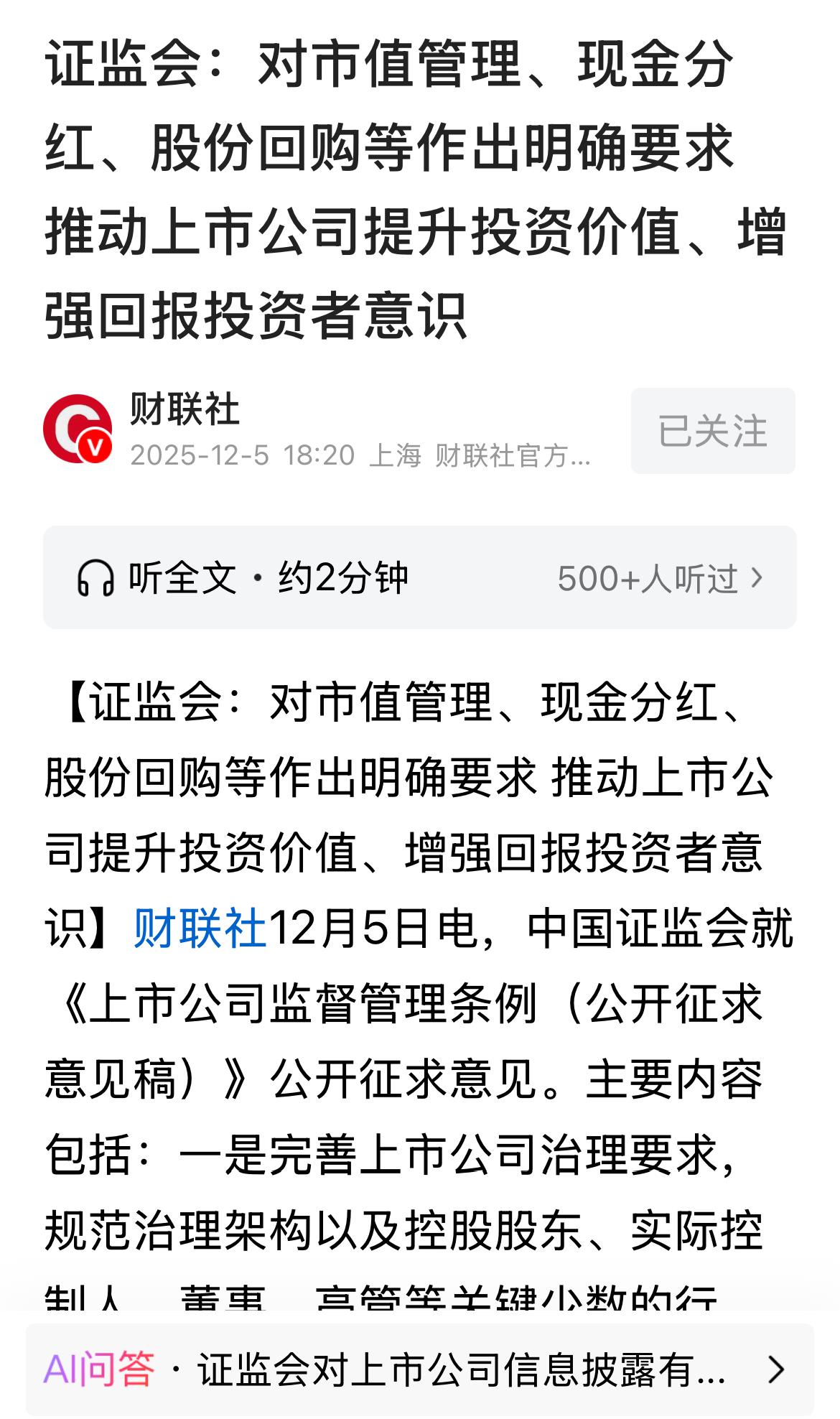
Task: Tap the headphone icon in the audio bar
Action: coord(99,579)
